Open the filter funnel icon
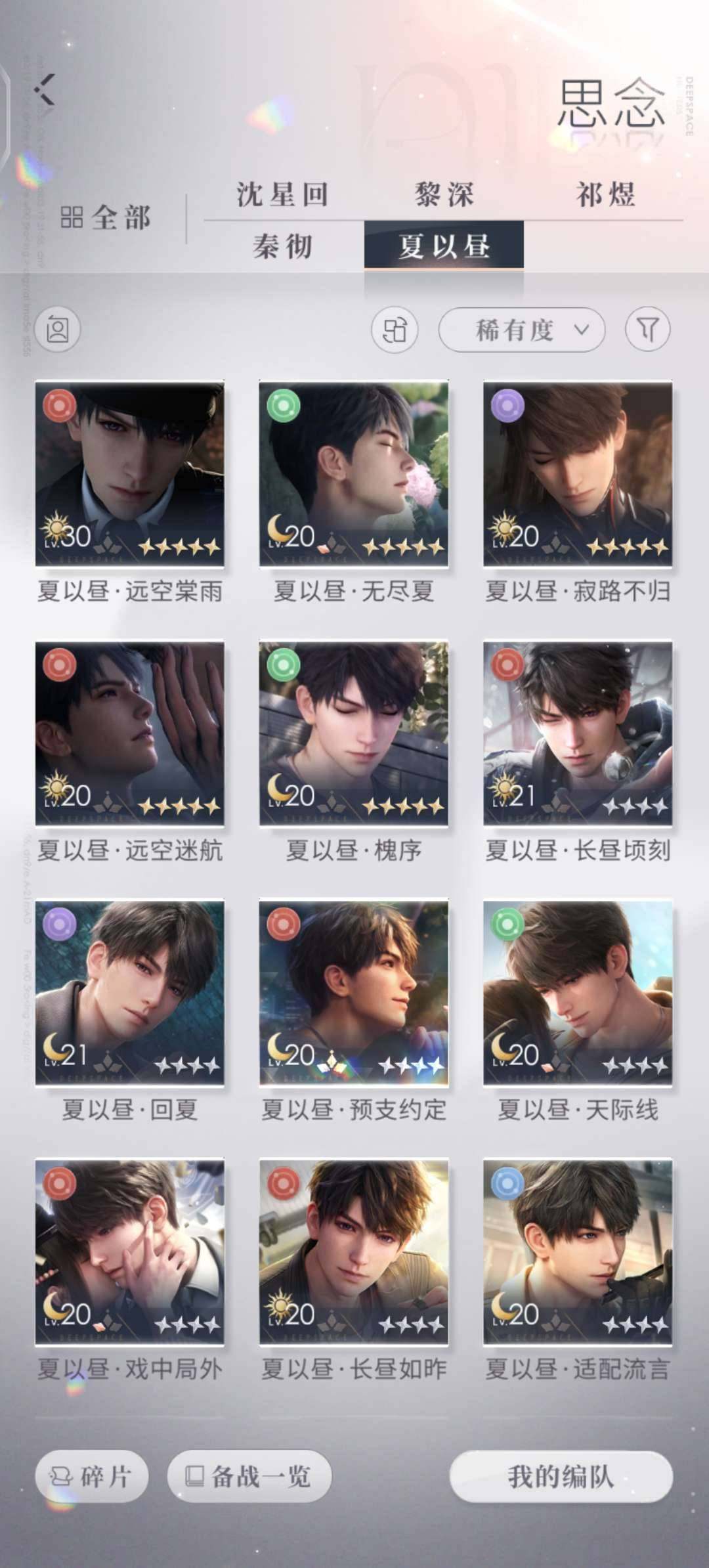Image resolution: width=709 pixels, height=1568 pixels. [x=647, y=330]
